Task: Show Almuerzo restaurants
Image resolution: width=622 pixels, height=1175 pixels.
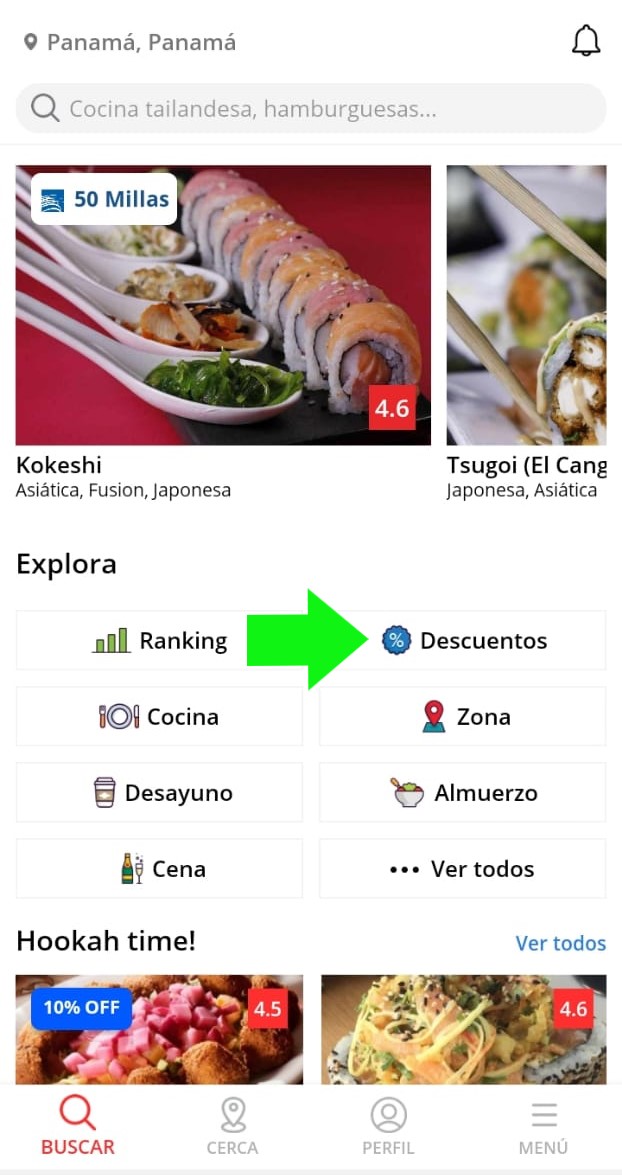Action: [x=462, y=793]
